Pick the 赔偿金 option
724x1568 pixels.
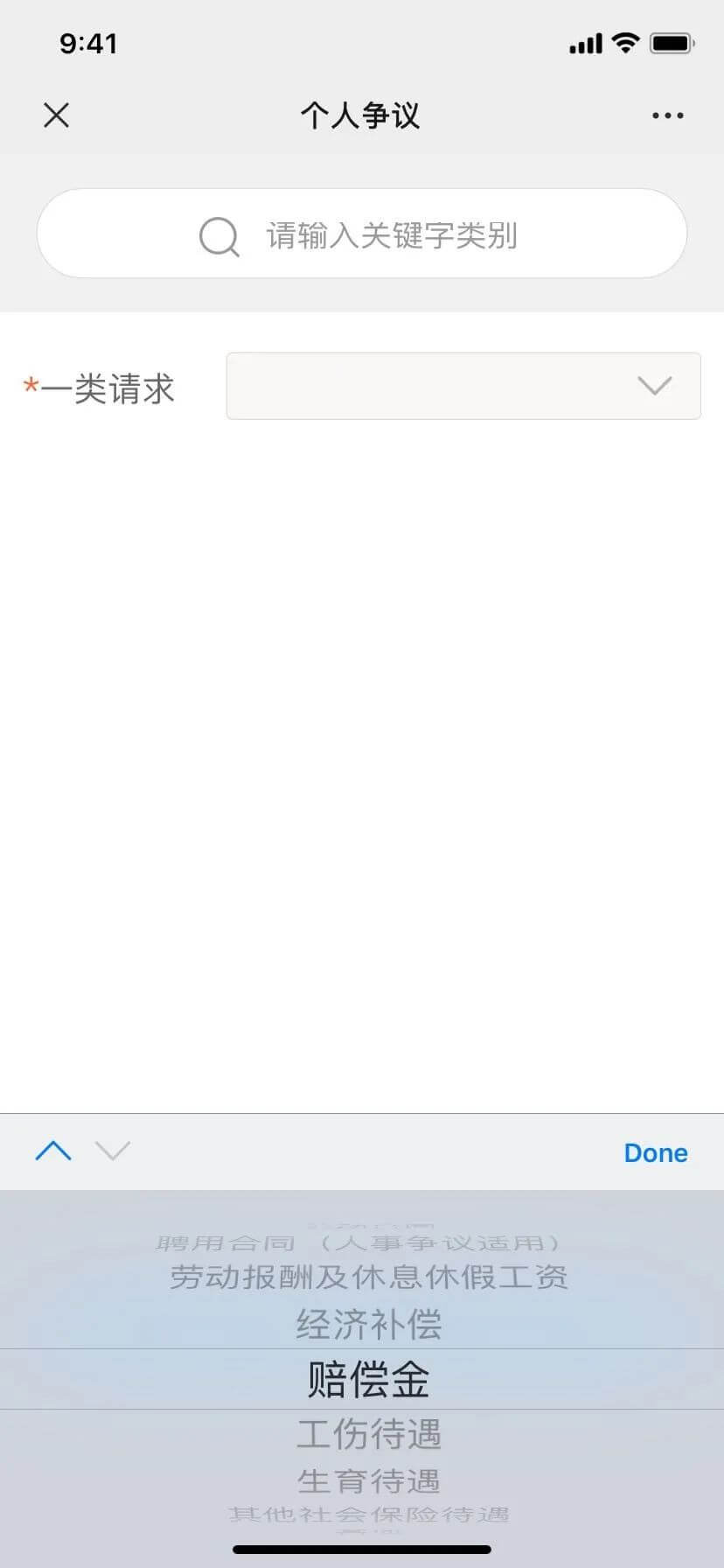pyautogui.click(x=368, y=1379)
